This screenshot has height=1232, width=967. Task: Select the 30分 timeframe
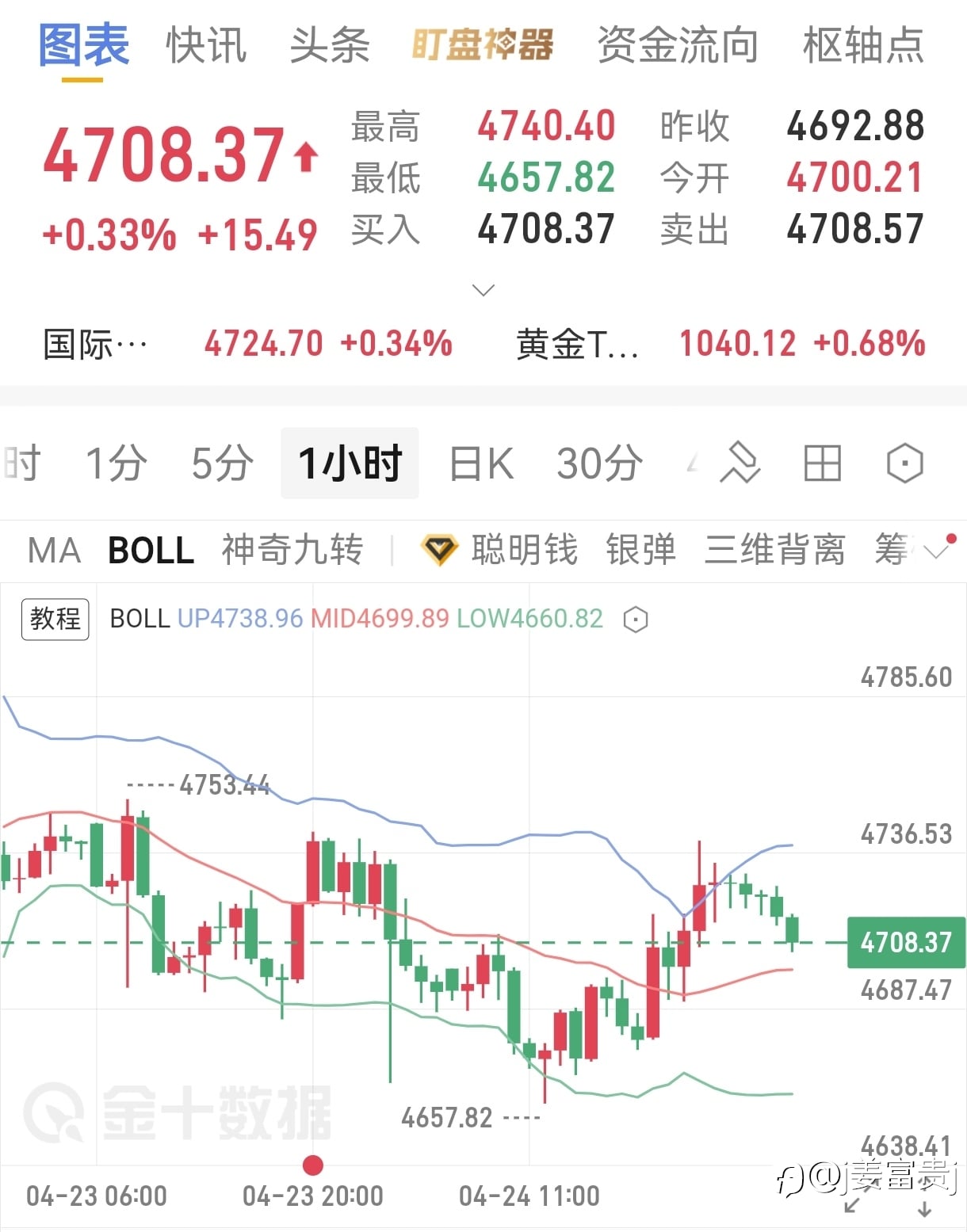pyautogui.click(x=599, y=463)
